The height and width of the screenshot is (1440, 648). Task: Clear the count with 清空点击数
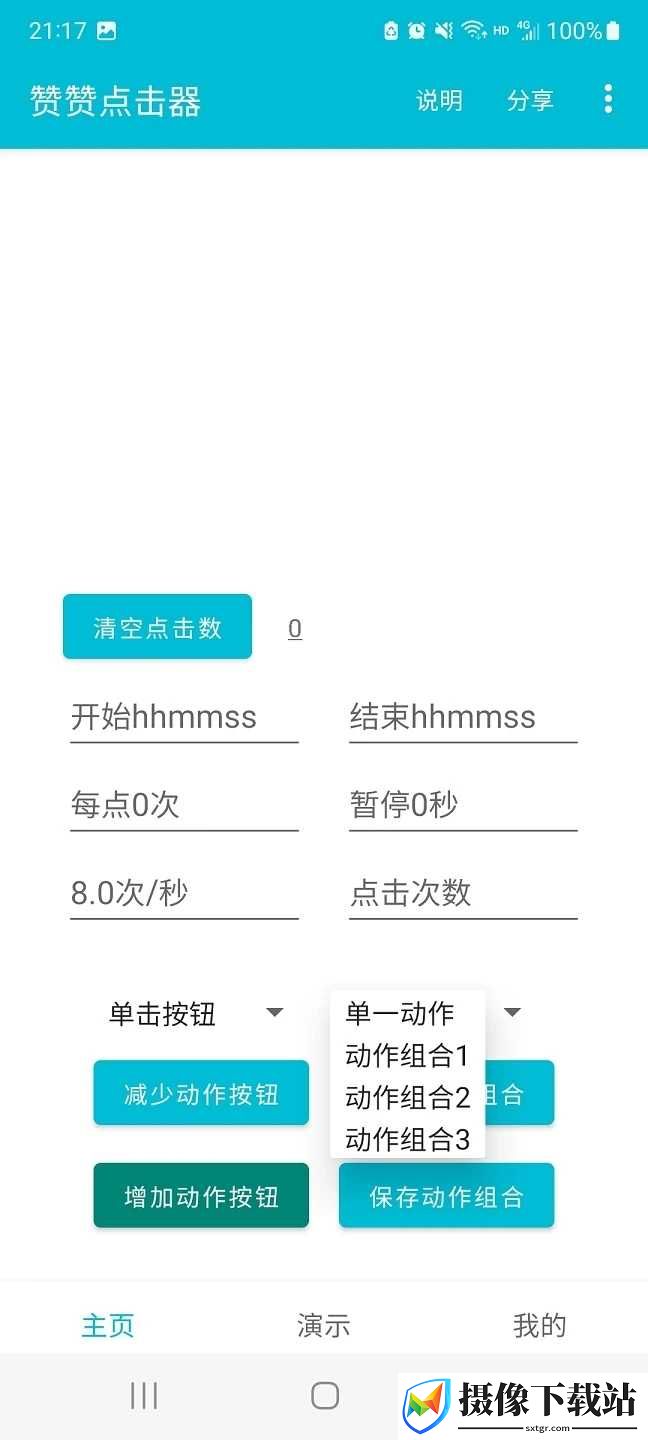tap(157, 627)
